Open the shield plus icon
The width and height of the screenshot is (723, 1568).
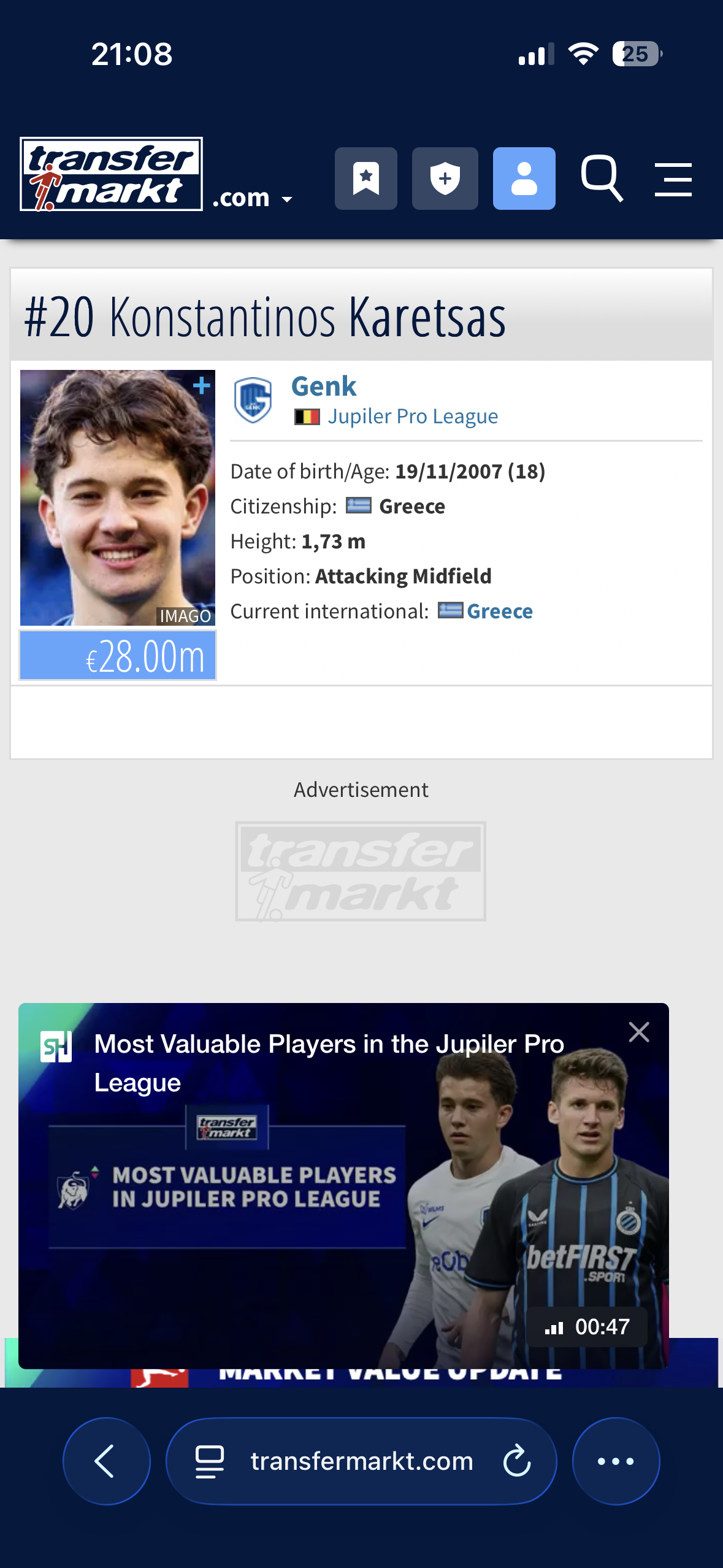click(445, 179)
